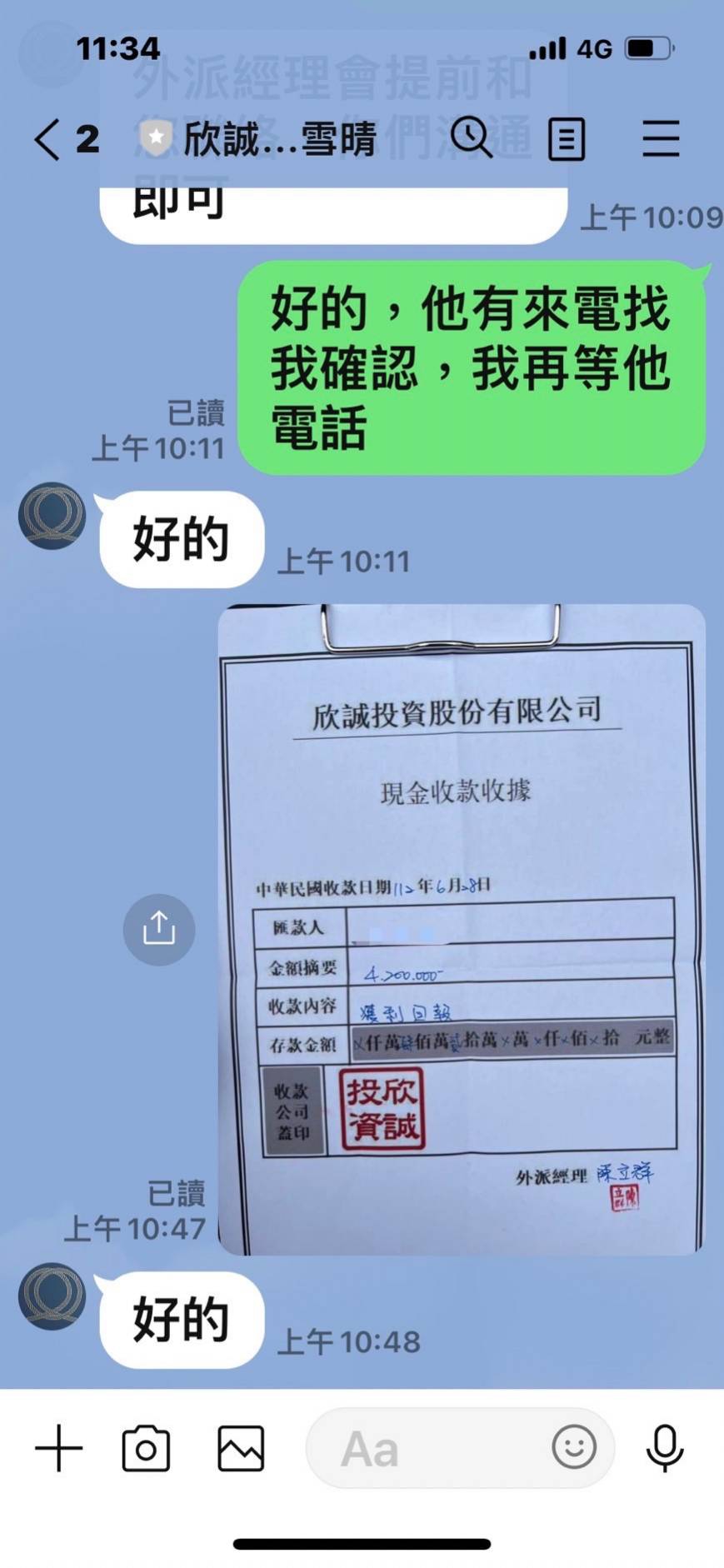Open the emoji sticker picker
Image resolution: width=724 pixels, height=1568 pixels.
click(x=574, y=1447)
